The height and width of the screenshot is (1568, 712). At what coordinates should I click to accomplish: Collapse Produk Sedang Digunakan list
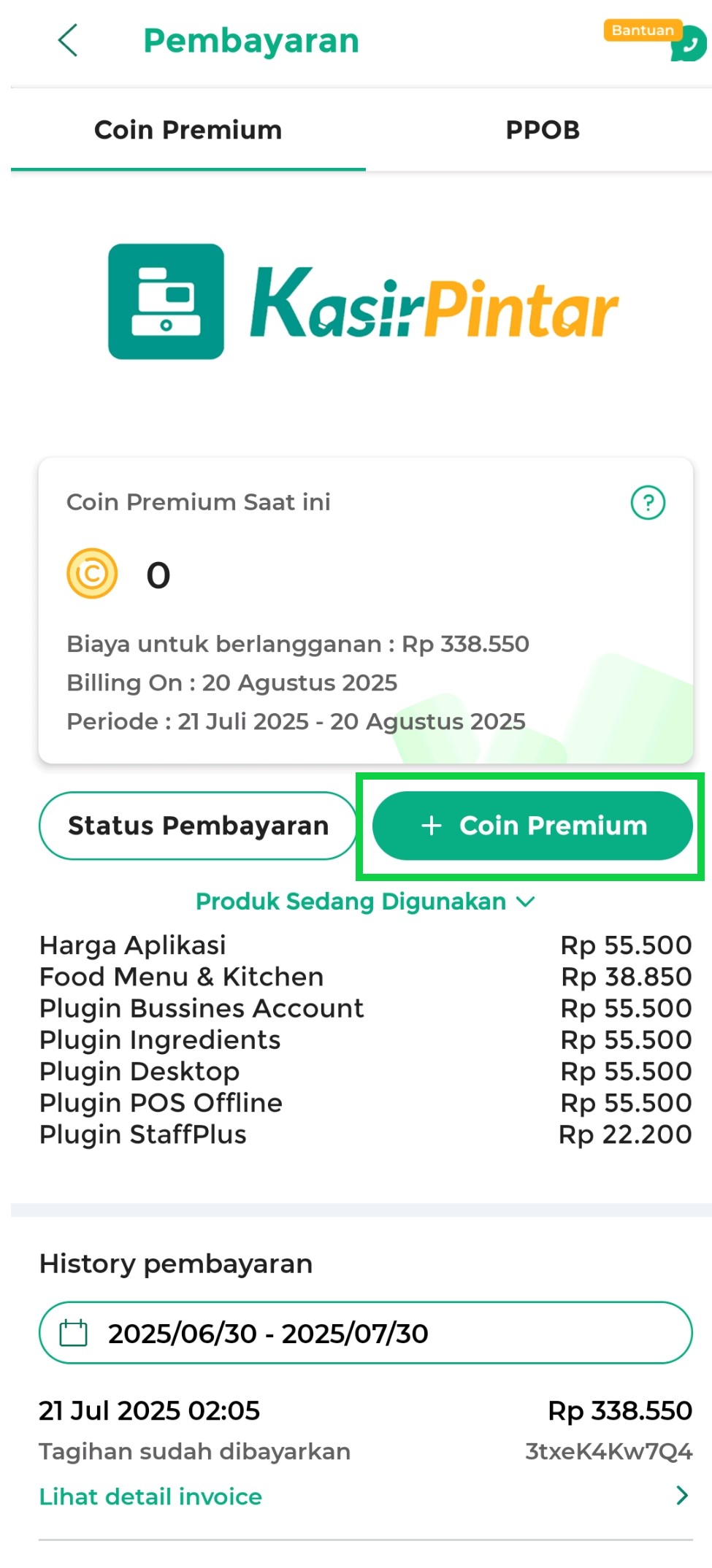[365, 902]
